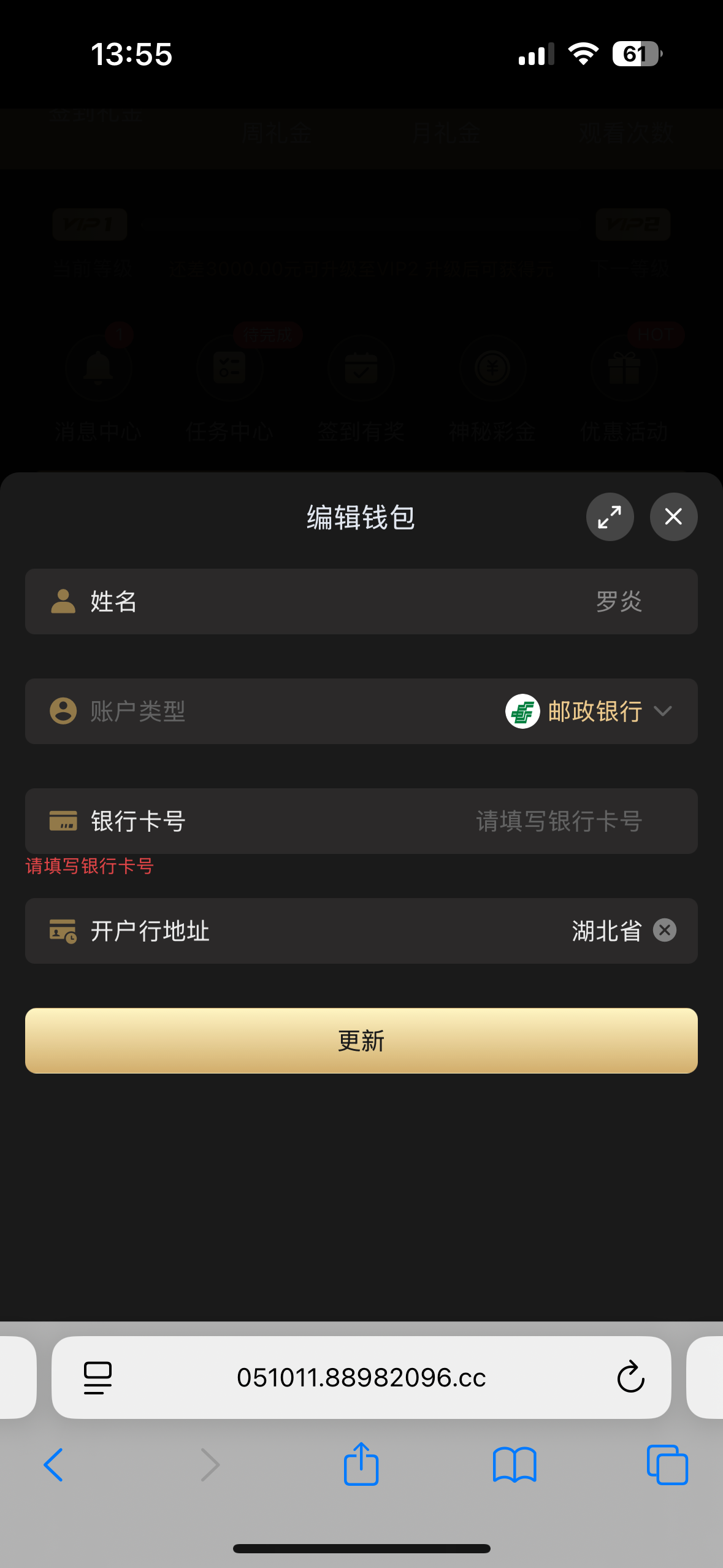The width and height of the screenshot is (723, 1568).
Task: Reload the page in Safari
Action: tap(630, 1377)
